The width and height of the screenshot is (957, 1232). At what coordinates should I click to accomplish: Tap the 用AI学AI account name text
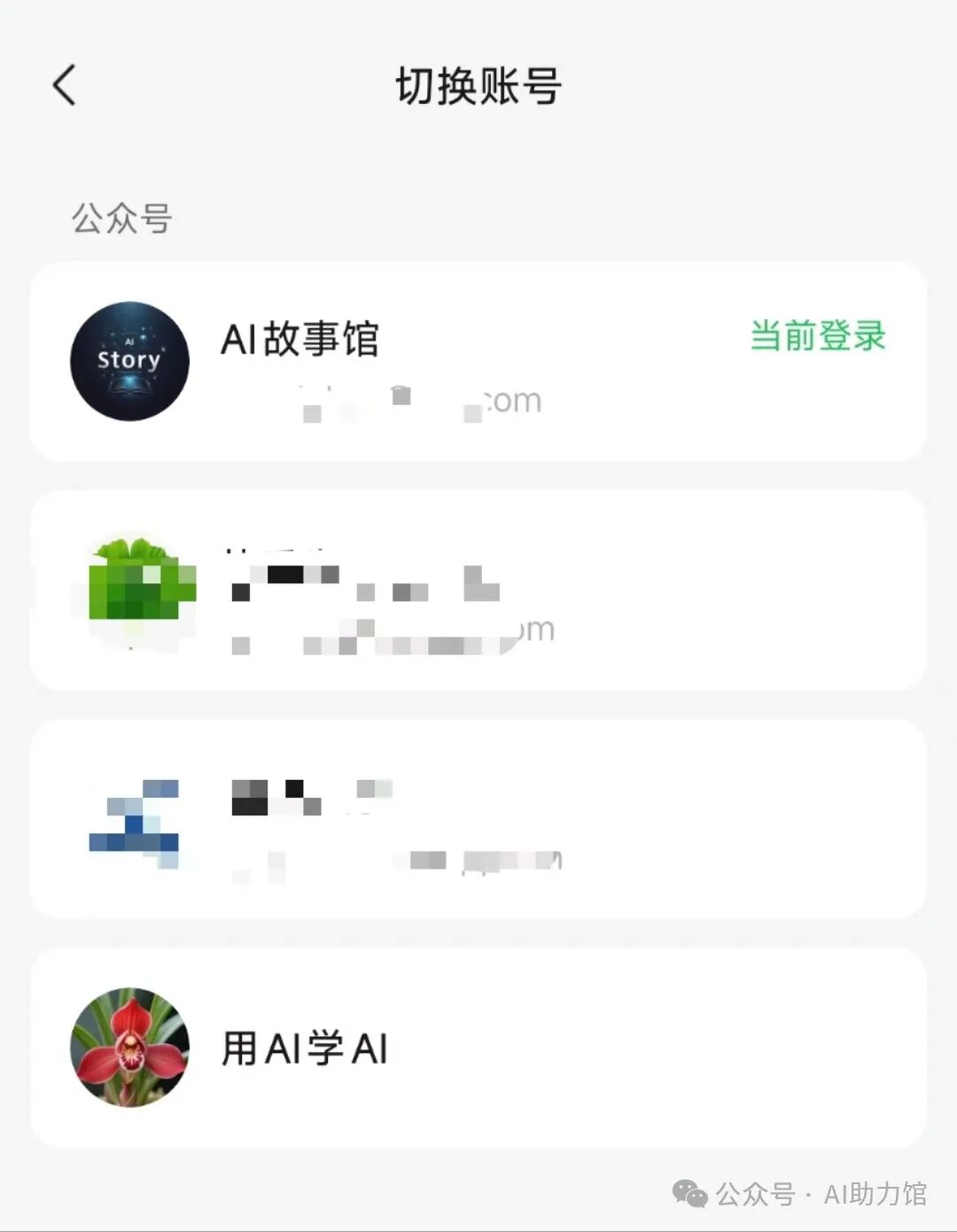(304, 1047)
